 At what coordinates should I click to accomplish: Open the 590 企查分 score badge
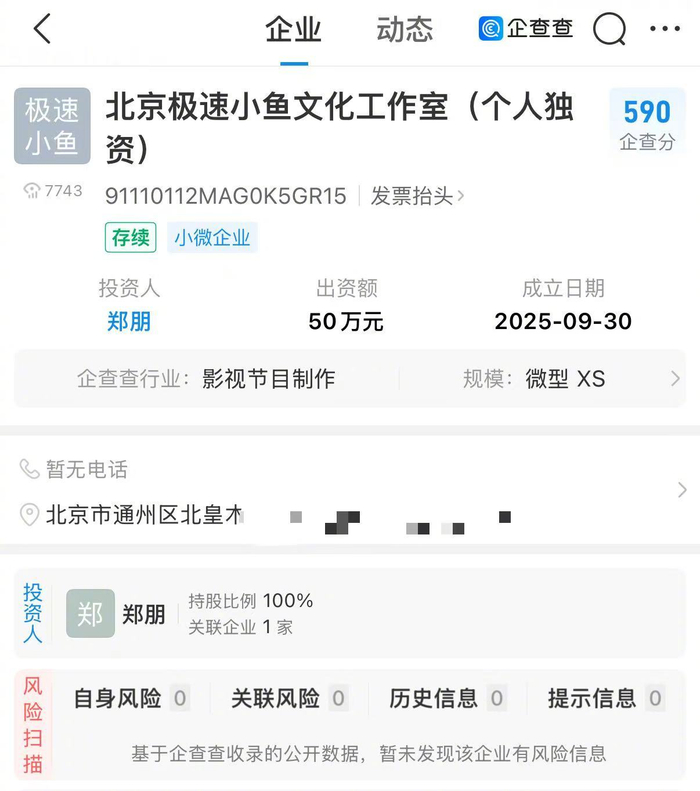pos(647,124)
